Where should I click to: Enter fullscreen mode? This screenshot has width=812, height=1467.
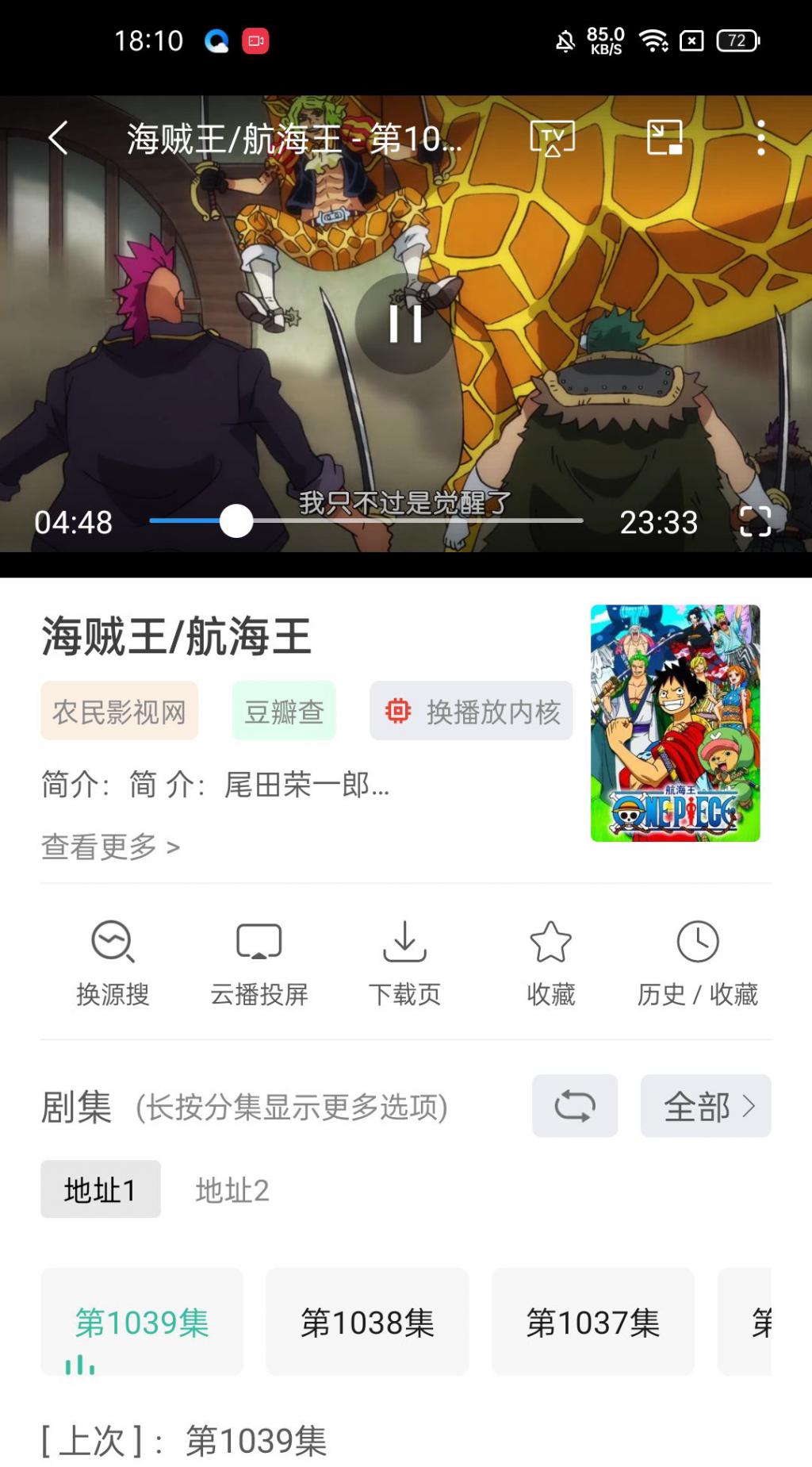tap(754, 522)
